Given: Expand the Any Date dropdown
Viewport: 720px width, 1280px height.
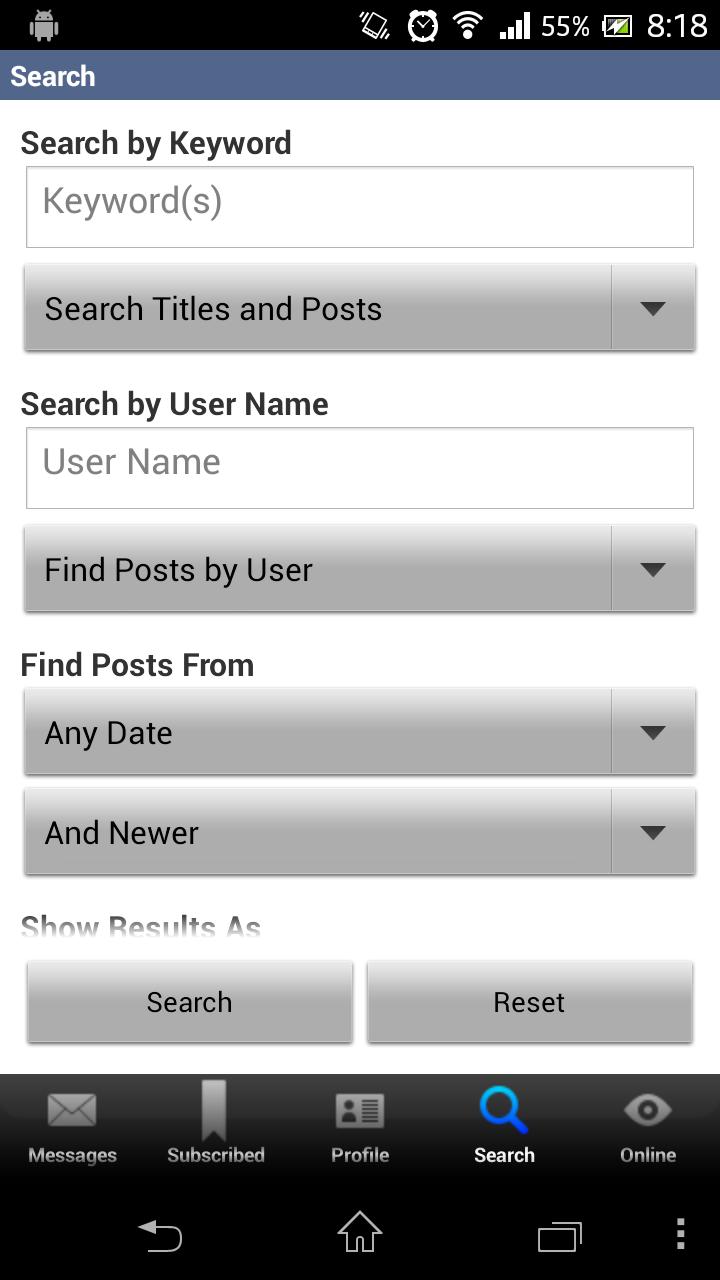Looking at the screenshot, I should coord(359,732).
